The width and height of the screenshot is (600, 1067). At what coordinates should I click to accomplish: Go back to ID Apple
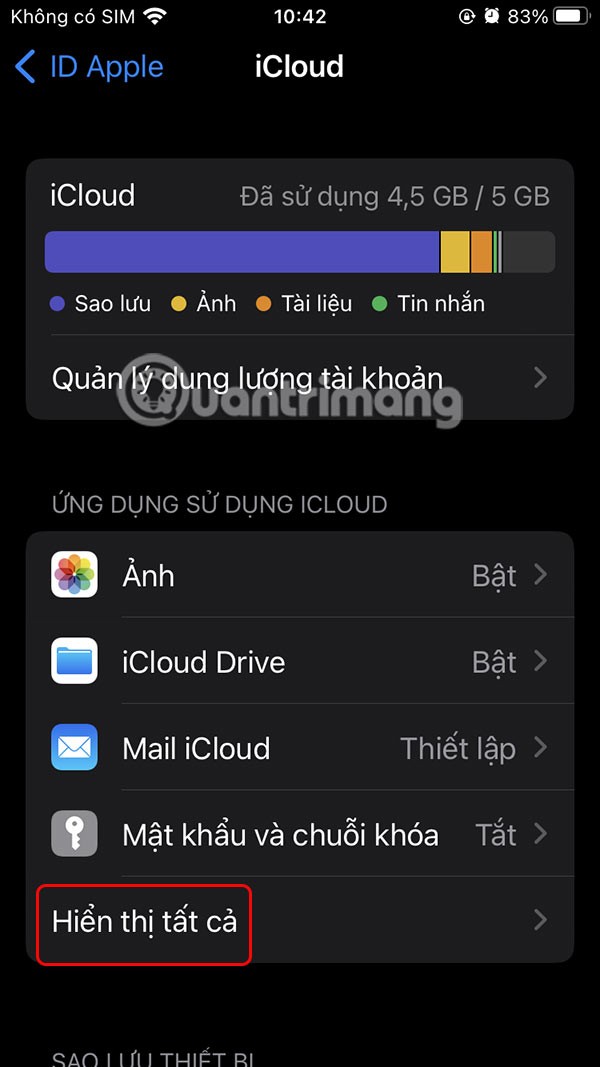pos(89,67)
